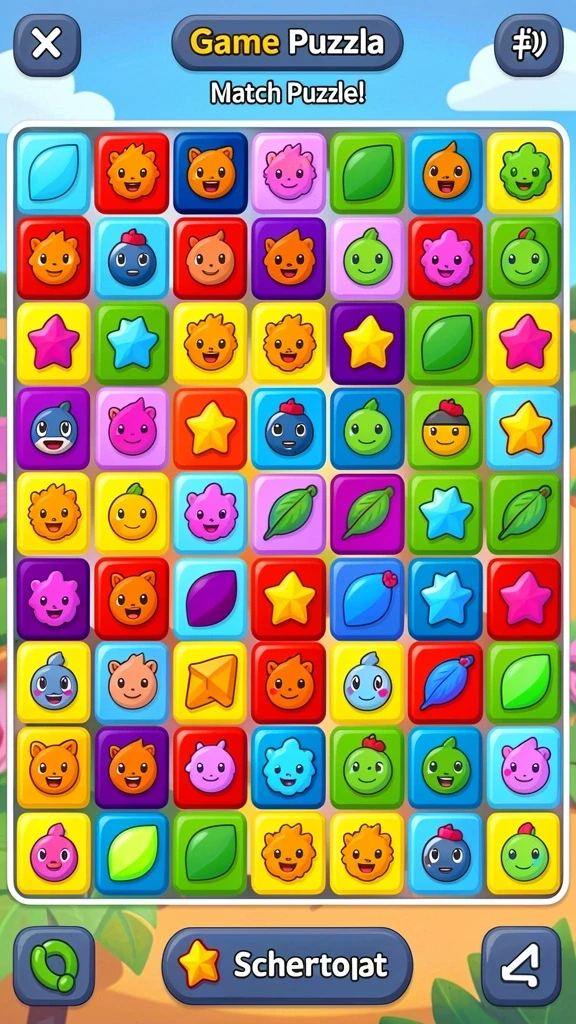Tap the purple leaf on the cyan tile
Screen dimensions: 576x1024
pyautogui.click(x=210, y=598)
